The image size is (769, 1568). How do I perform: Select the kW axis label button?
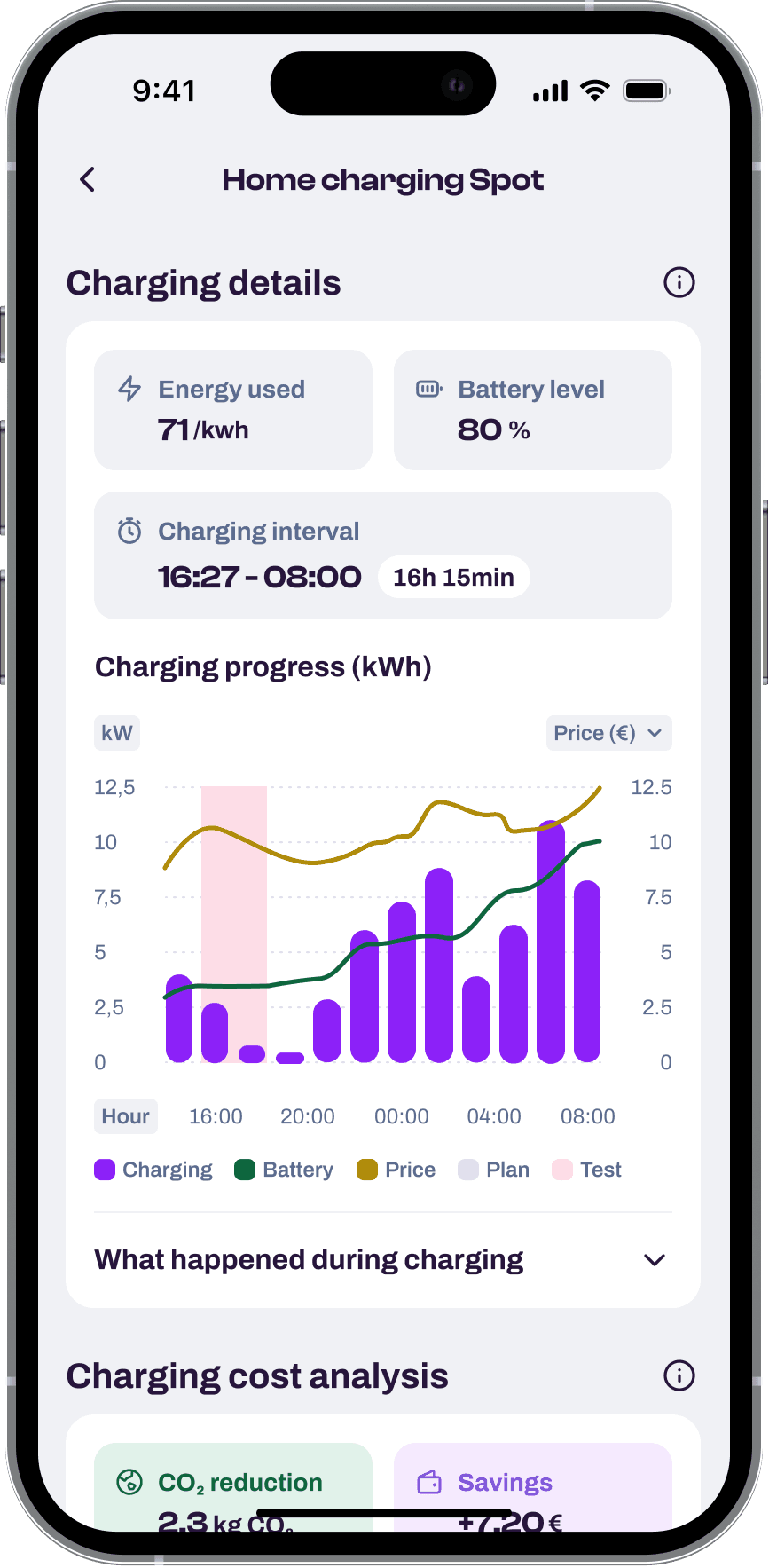[x=116, y=733]
